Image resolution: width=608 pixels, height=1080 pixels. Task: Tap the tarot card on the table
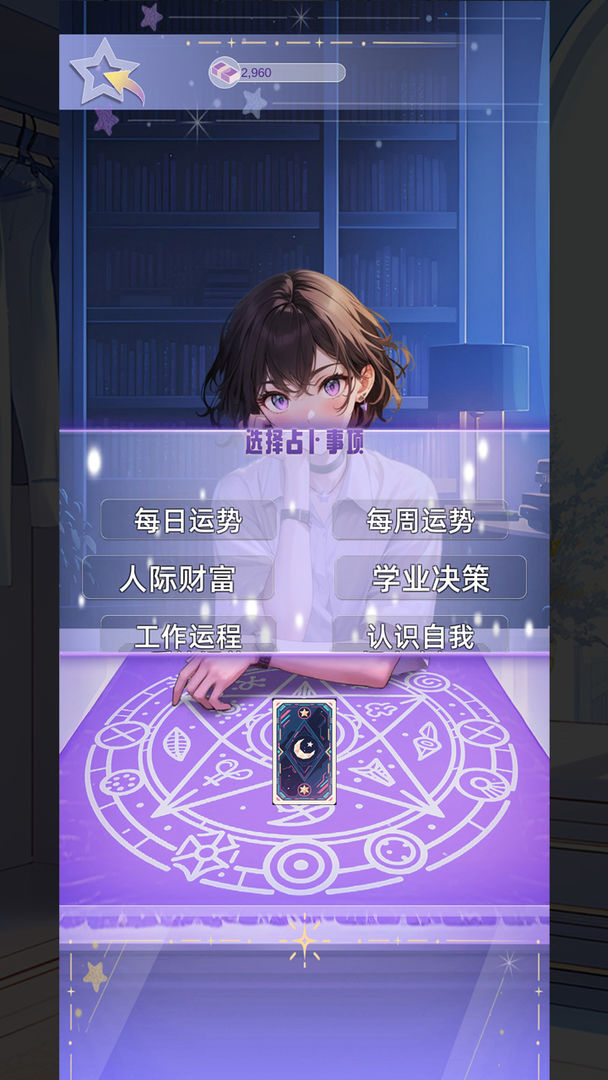pos(304,752)
